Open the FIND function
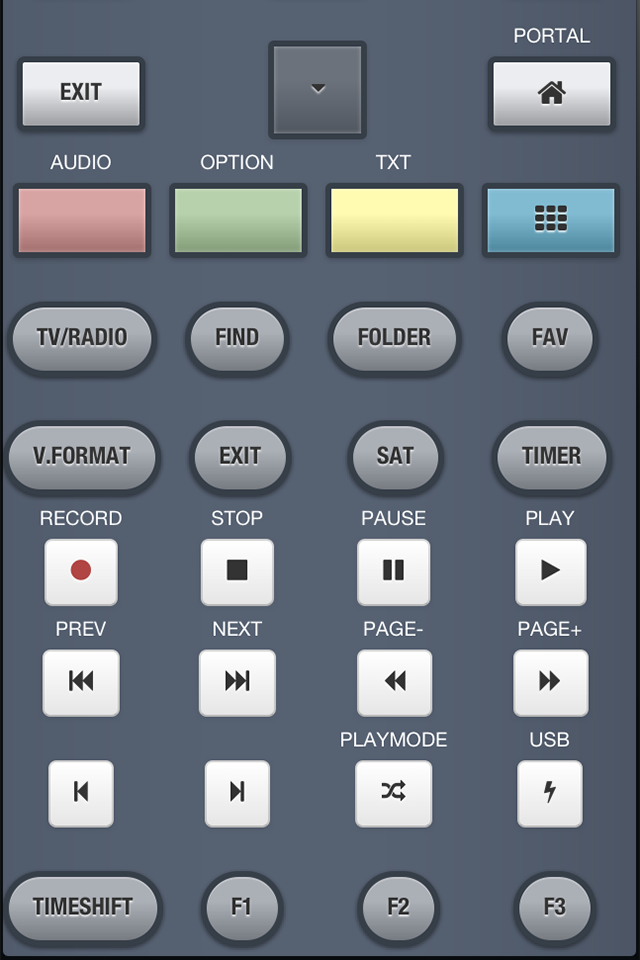Viewport: 640px width, 960px height. [237, 338]
